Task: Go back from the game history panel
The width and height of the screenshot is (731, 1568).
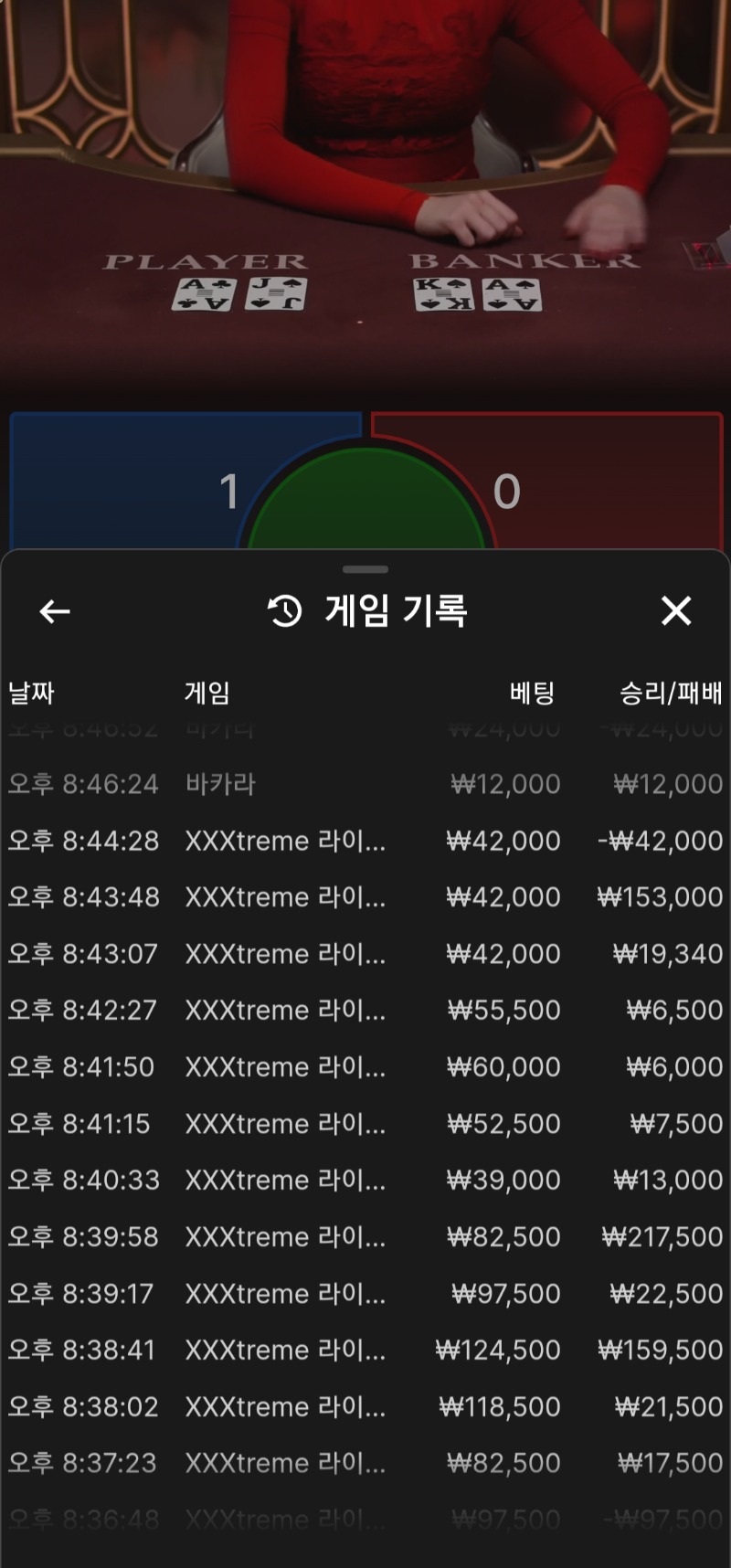Action: 55,611
